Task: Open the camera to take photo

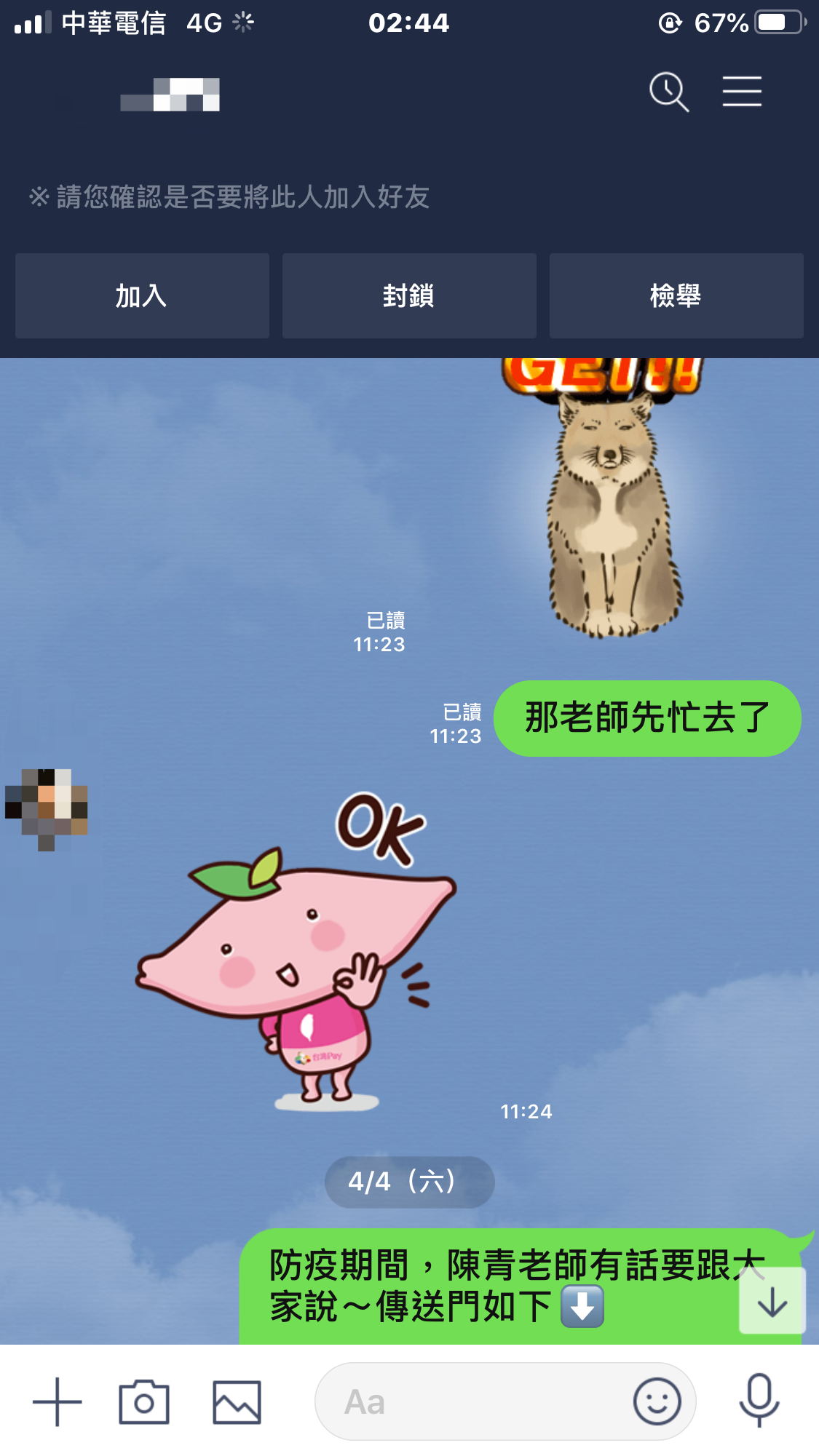Action: (144, 1401)
